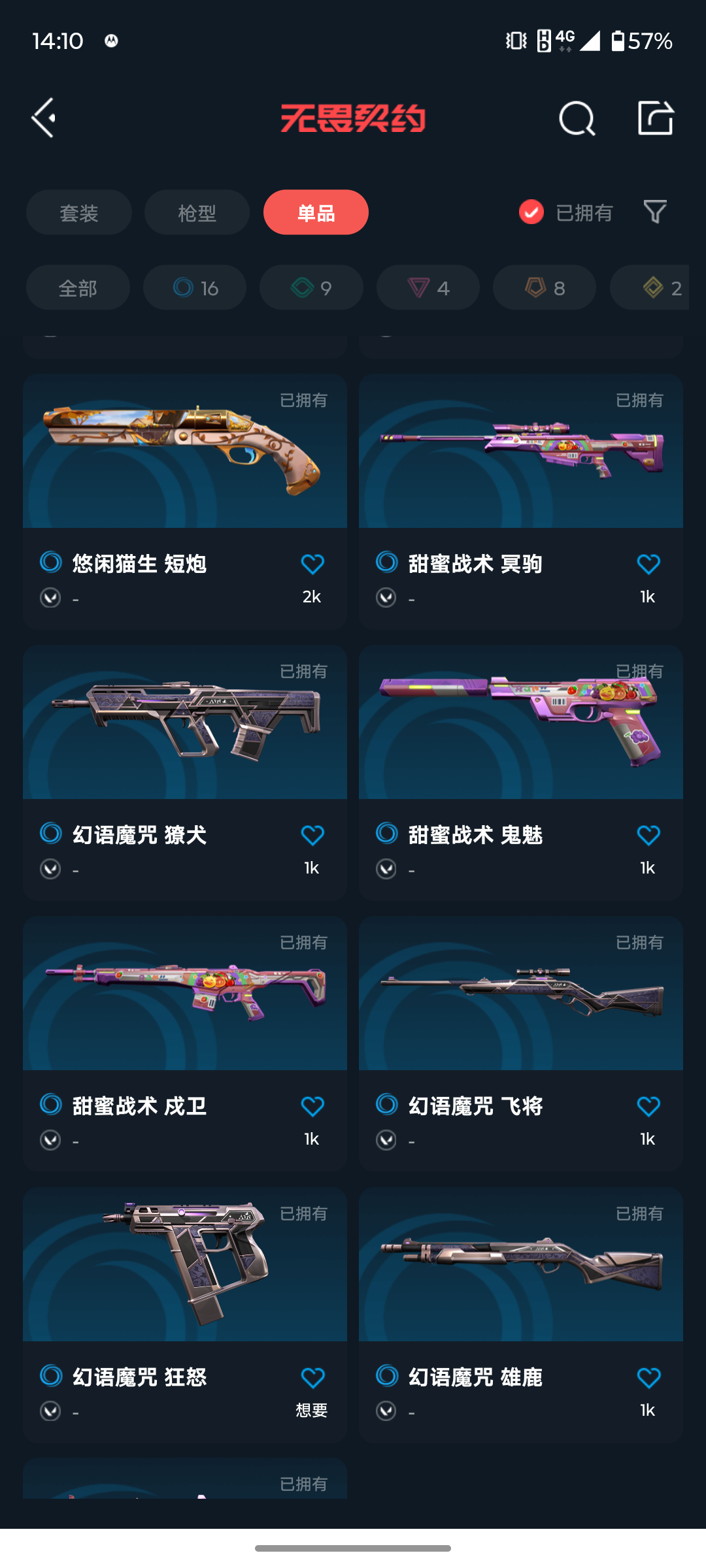
Task: Filter by the tier chip showing 16
Action: [195, 287]
